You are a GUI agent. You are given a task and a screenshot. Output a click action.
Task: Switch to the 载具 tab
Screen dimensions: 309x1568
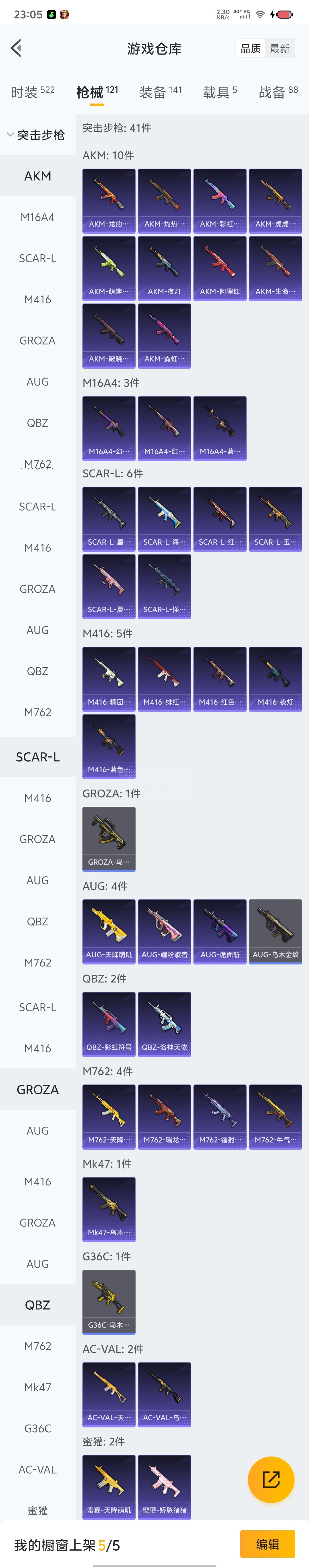tap(219, 92)
